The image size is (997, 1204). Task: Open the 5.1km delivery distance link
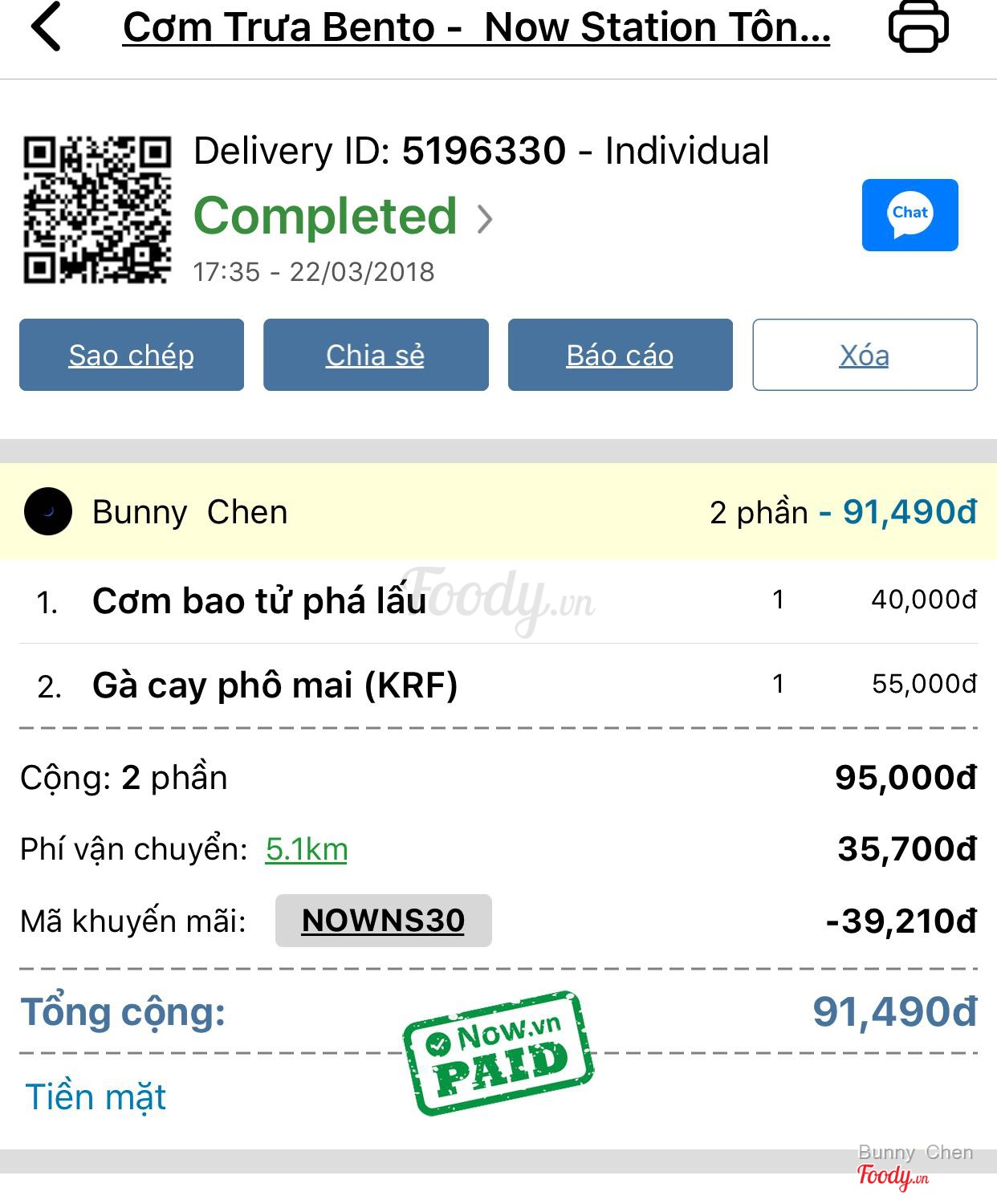307,849
